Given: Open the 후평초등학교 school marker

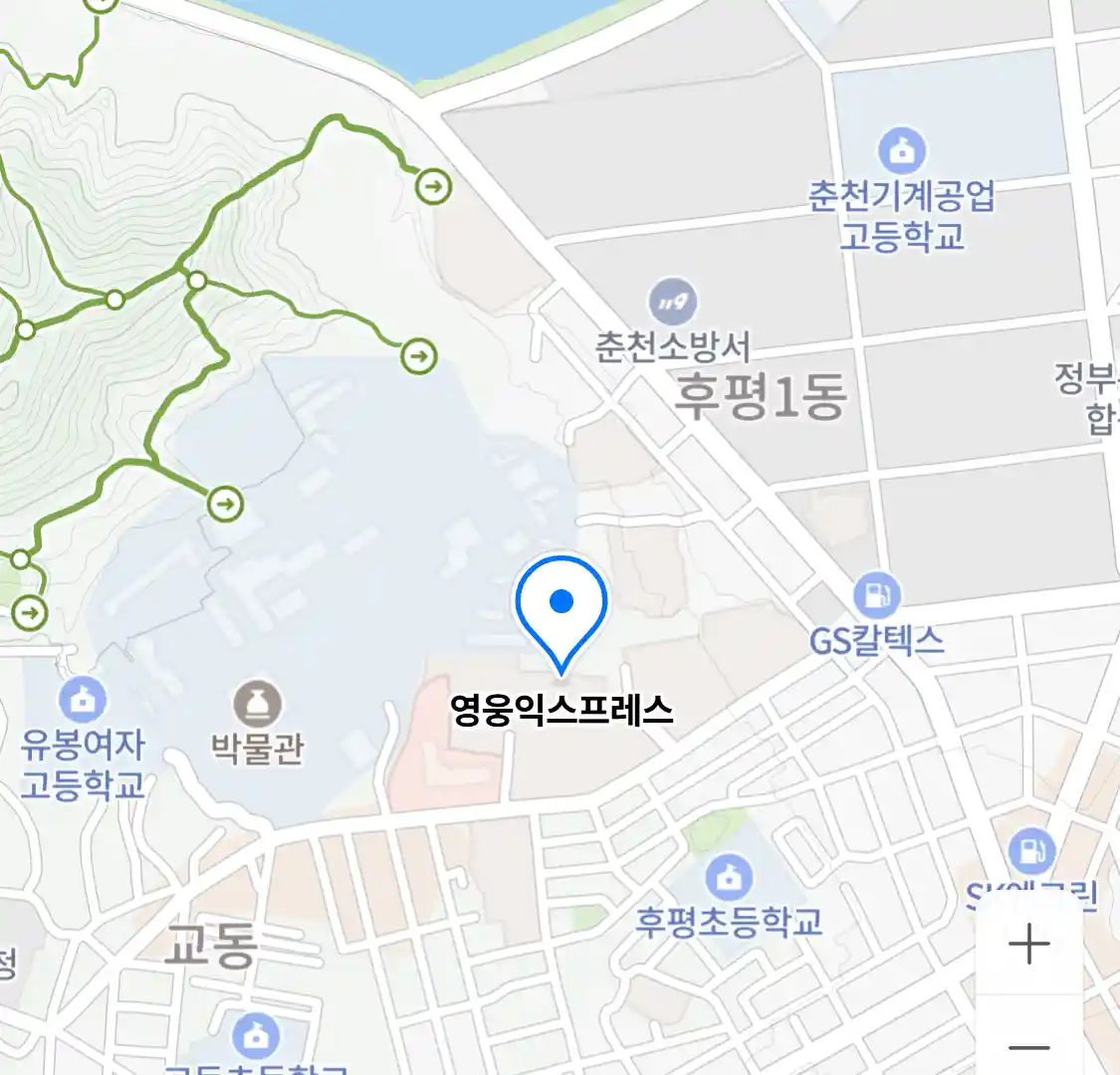Looking at the screenshot, I should pyautogui.click(x=730, y=878).
